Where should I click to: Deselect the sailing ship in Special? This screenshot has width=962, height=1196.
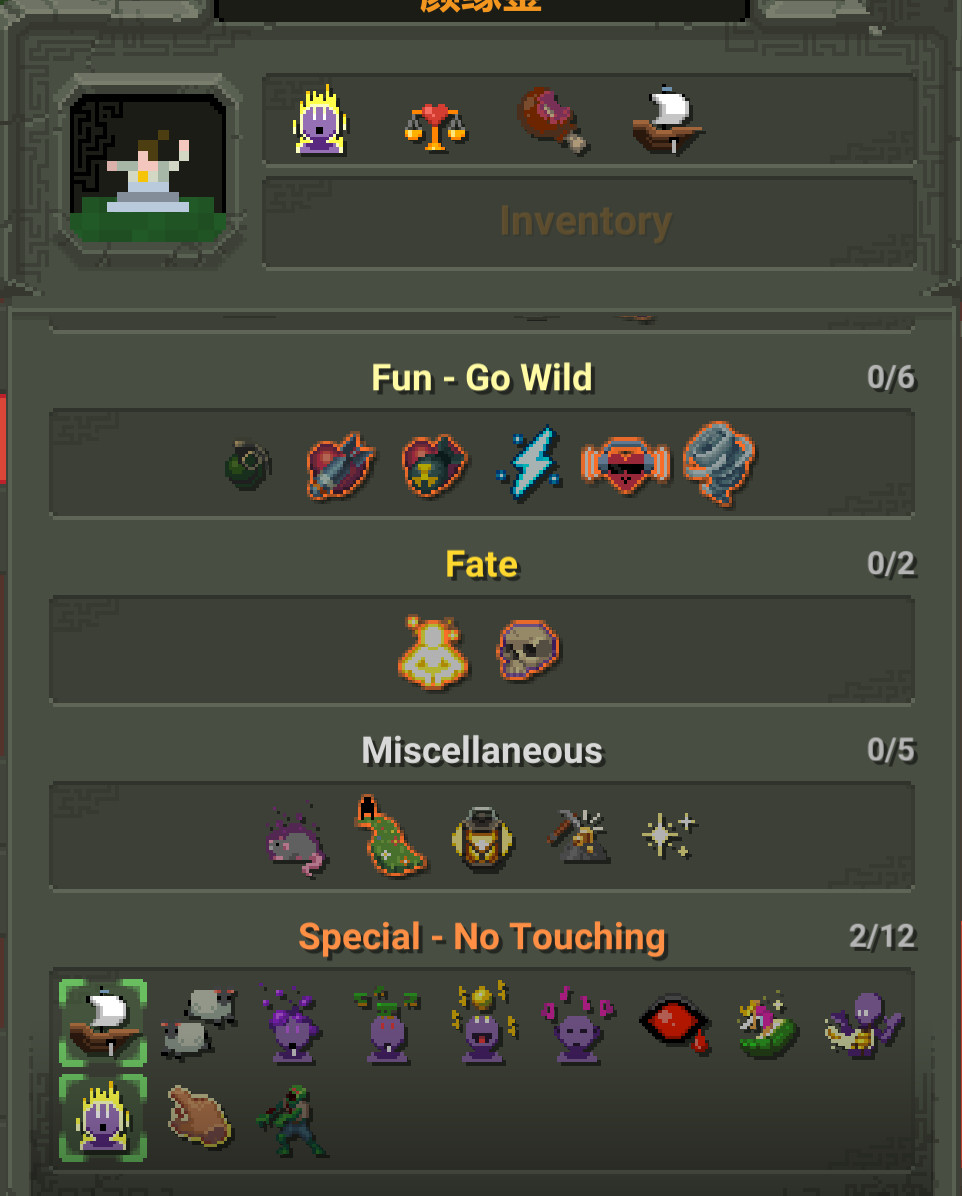tap(103, 1023)
